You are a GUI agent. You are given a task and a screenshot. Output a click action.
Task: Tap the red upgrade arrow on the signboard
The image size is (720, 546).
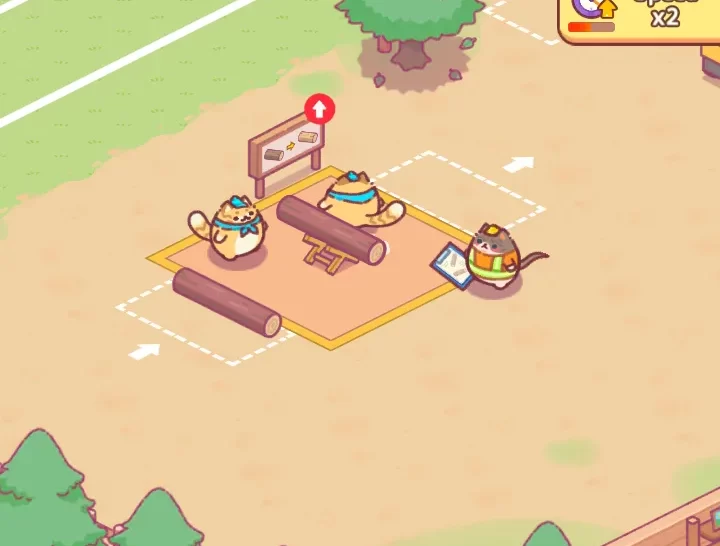point(319,108)
